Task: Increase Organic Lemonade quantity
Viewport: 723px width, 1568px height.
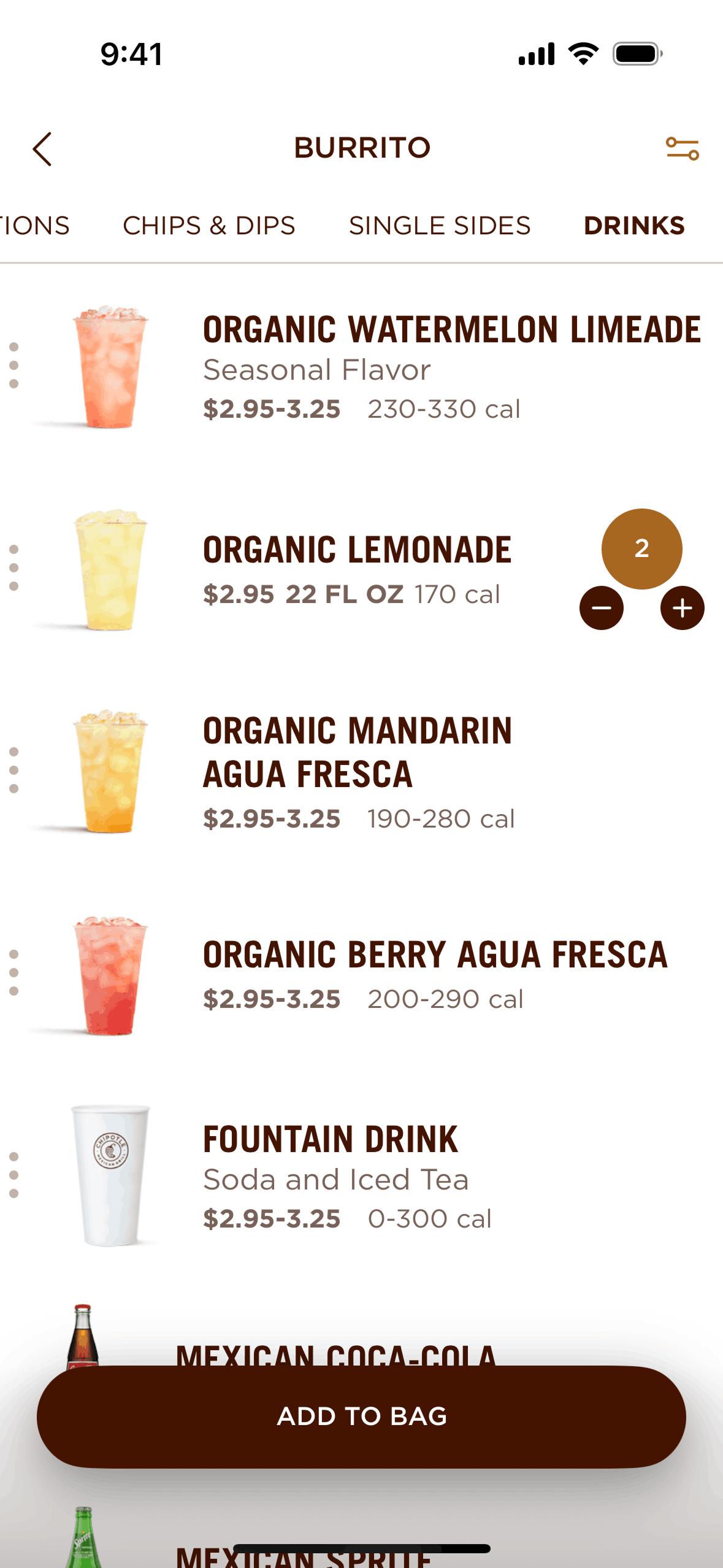Action: [682, 608]
